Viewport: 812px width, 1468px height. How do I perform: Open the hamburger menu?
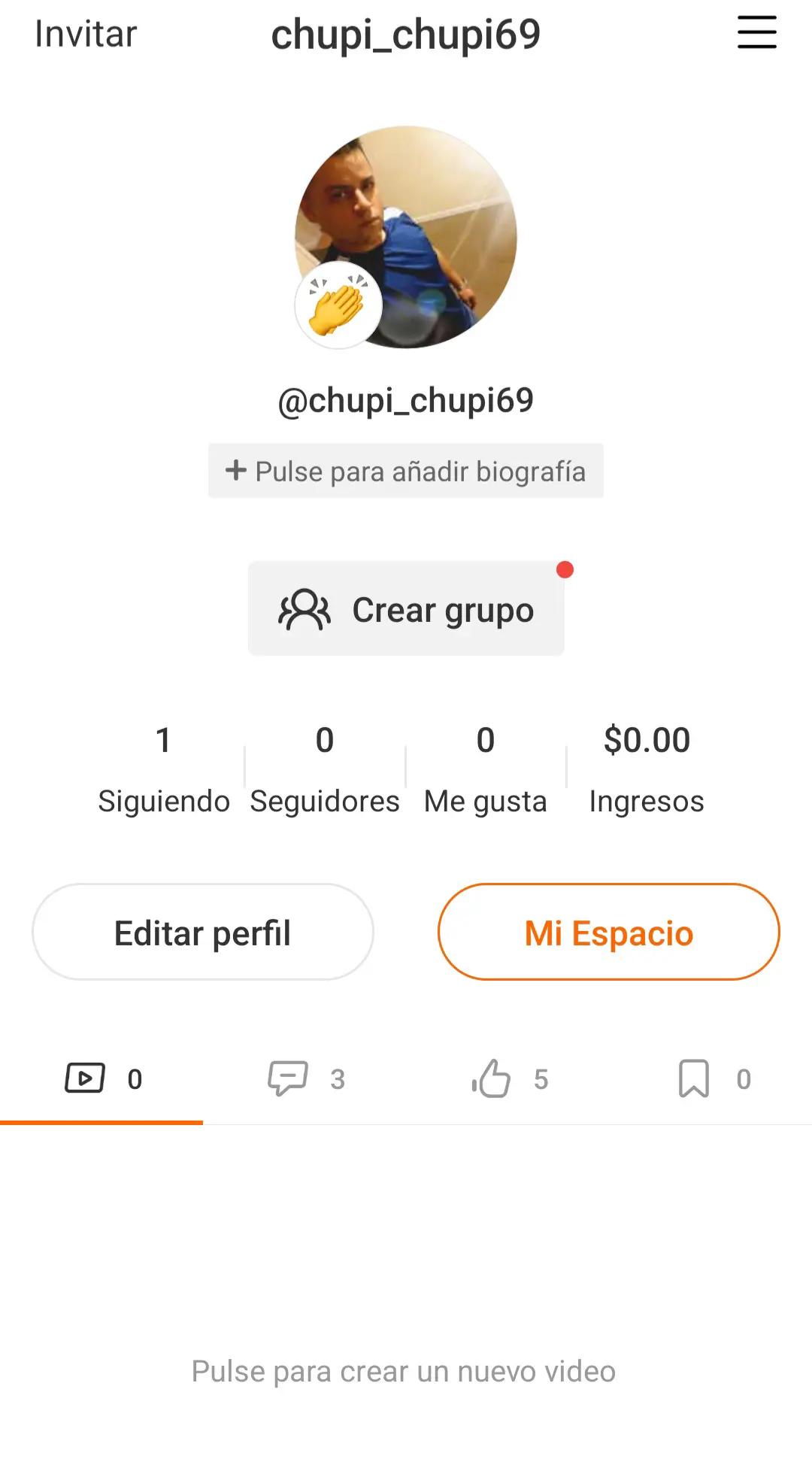(x=756, y=33)
